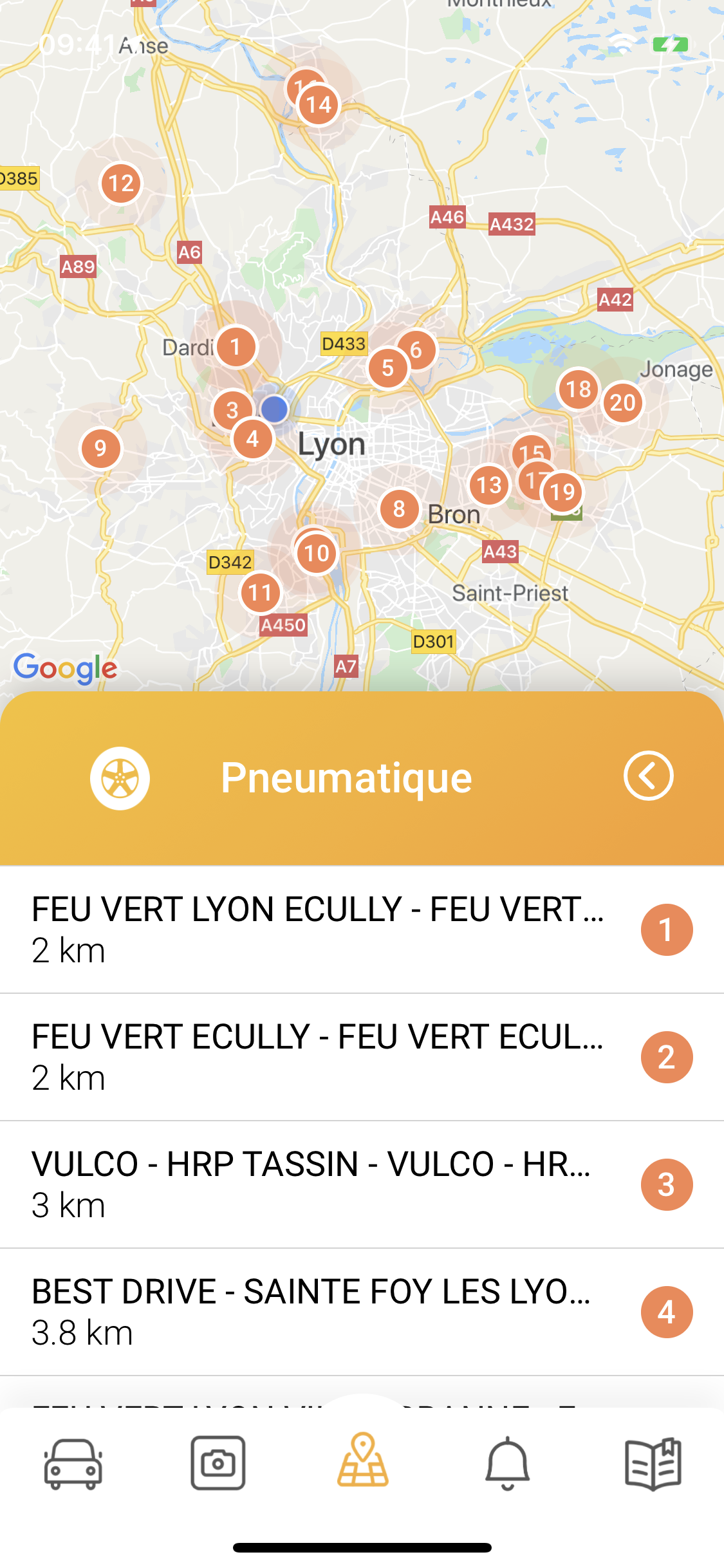Switch to the car tab

pos(73,1463)
